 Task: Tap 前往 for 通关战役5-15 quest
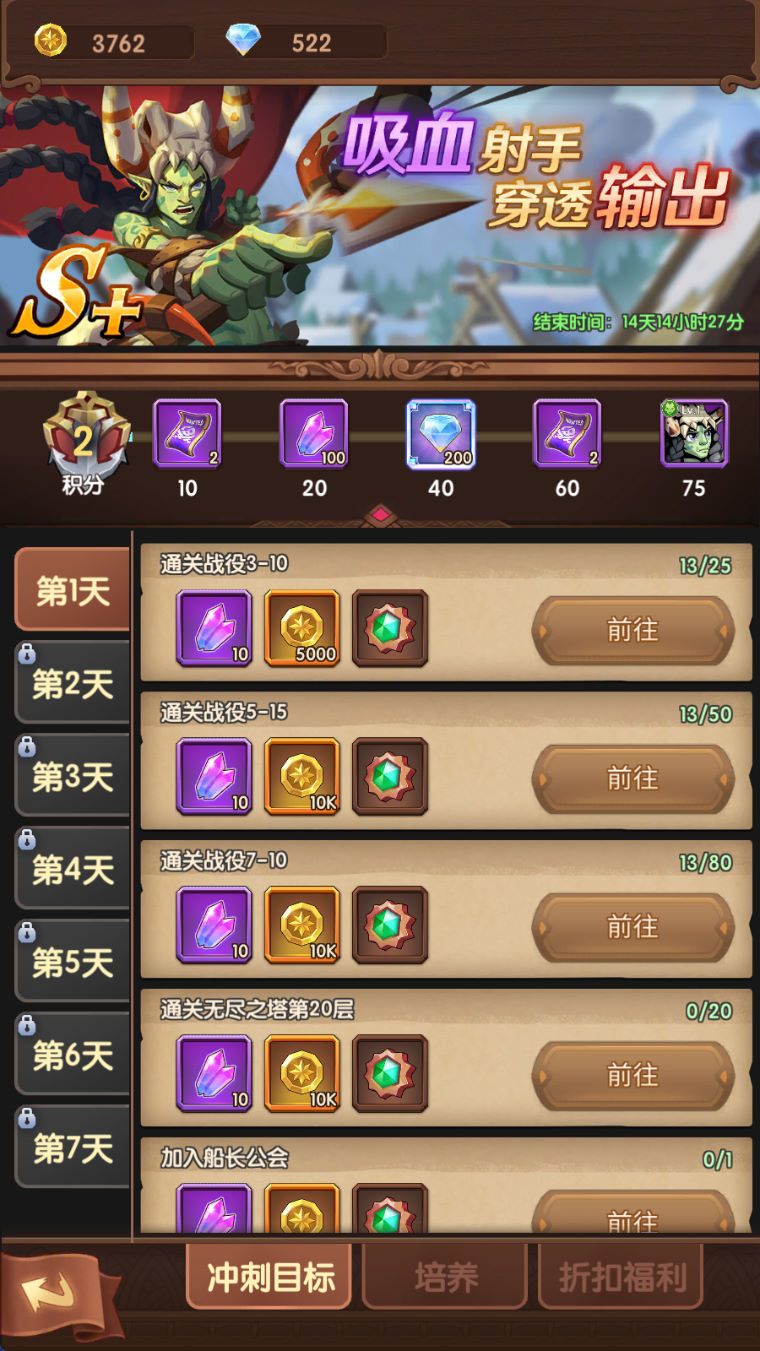pyautogui.click(x=632, y=778)
